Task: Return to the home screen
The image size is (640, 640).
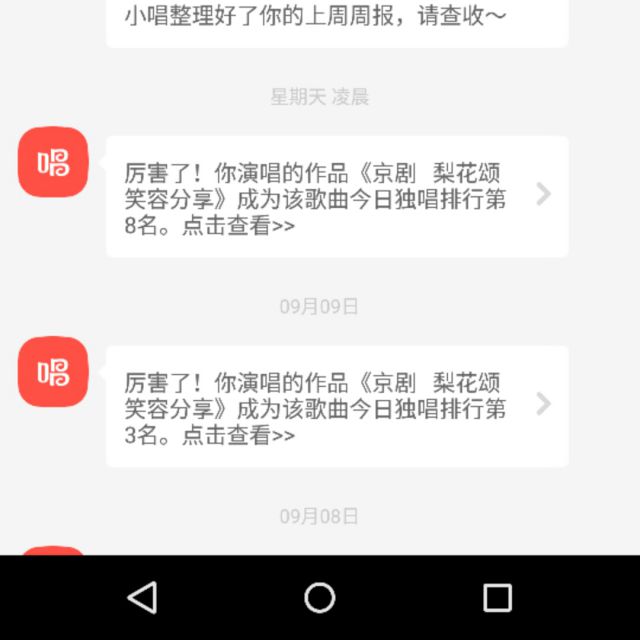Action: click(320, 597)
